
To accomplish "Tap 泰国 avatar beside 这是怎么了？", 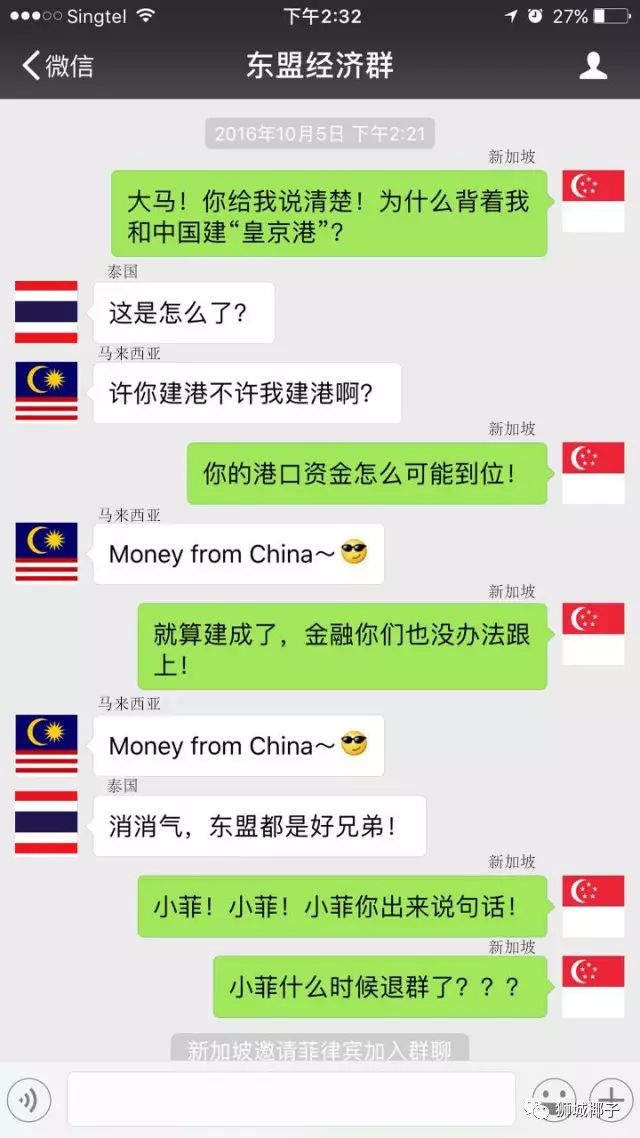I will [46, 312].
